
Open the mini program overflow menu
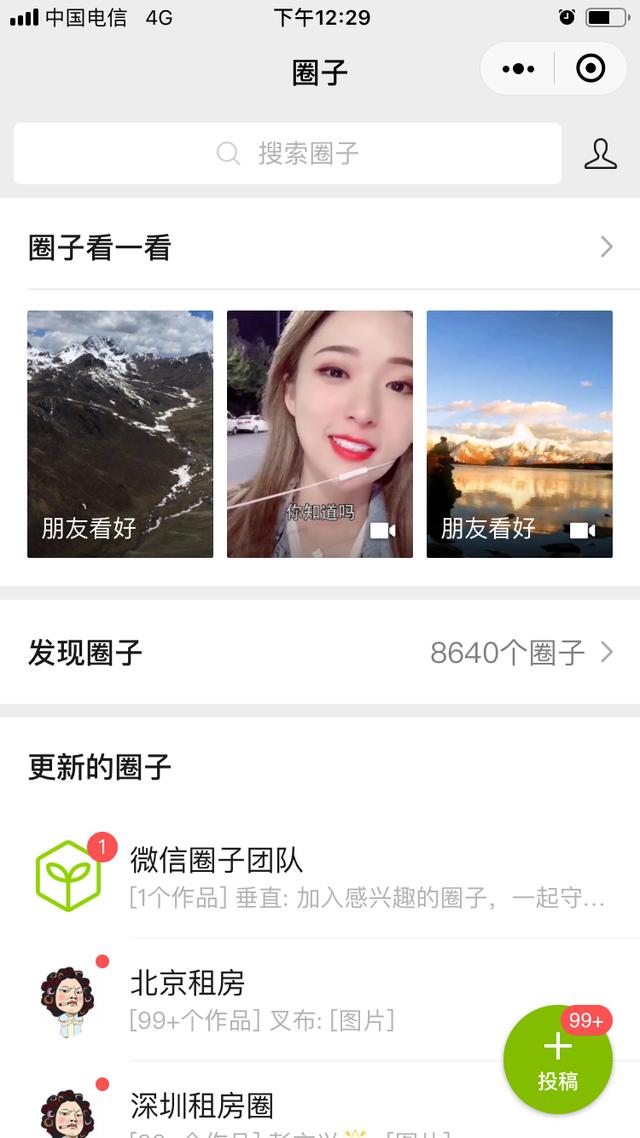coord(518,69)
